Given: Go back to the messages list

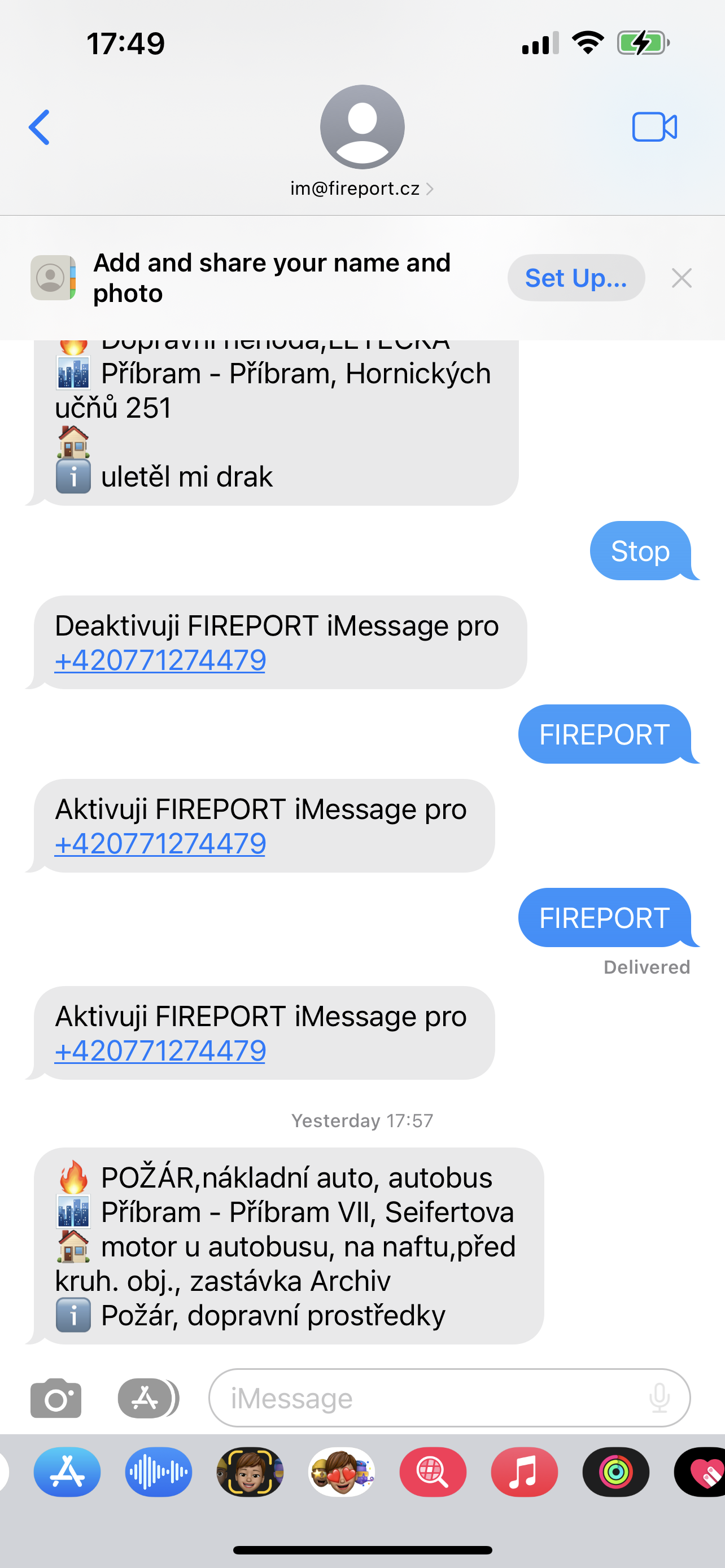Looking at the screenshot, I should (x=40, y=128).
